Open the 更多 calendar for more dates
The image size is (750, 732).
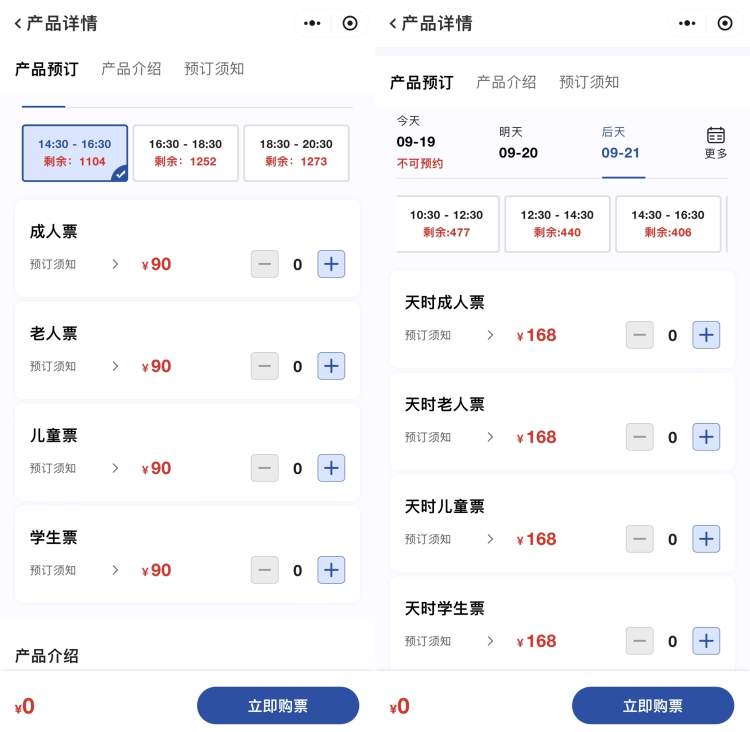tap(716, 143)
